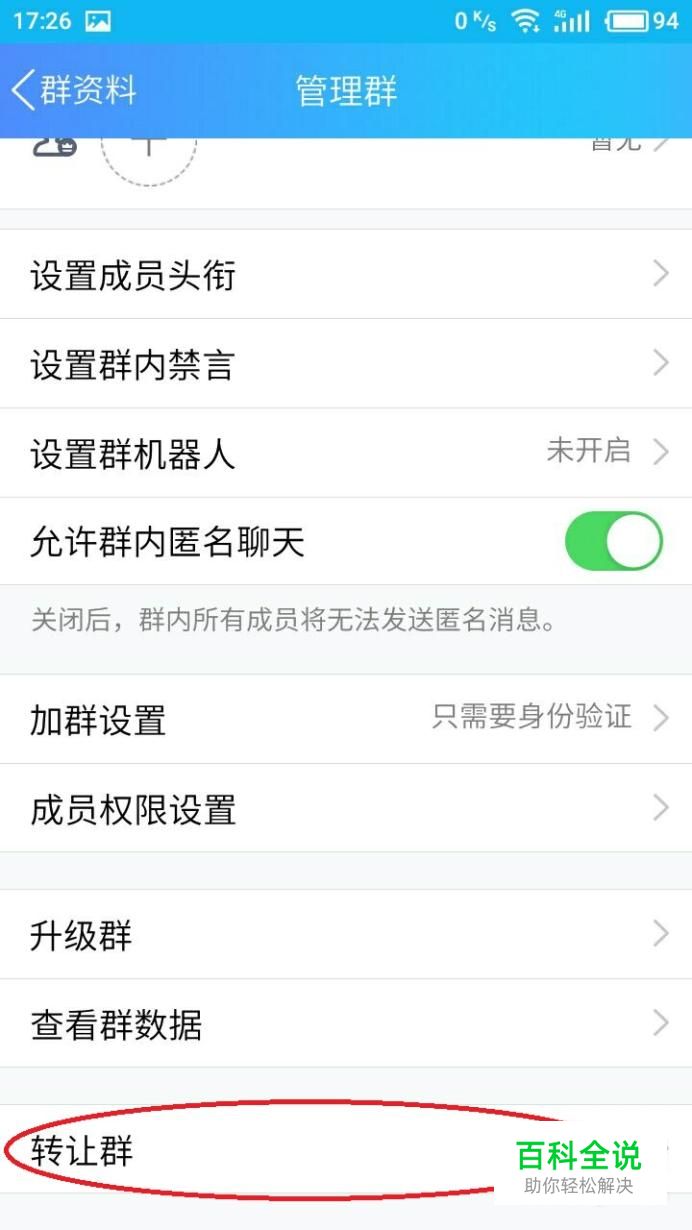Open 设置群机器人 row
This screenshot has height=1230, width=692.
tap(346, 453)
